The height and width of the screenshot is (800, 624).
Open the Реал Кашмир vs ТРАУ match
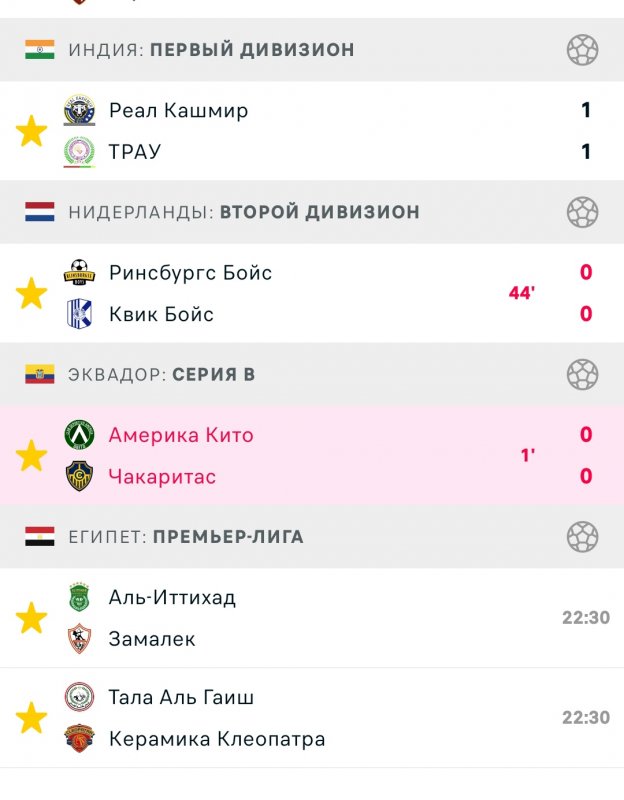tap(330, 131)
